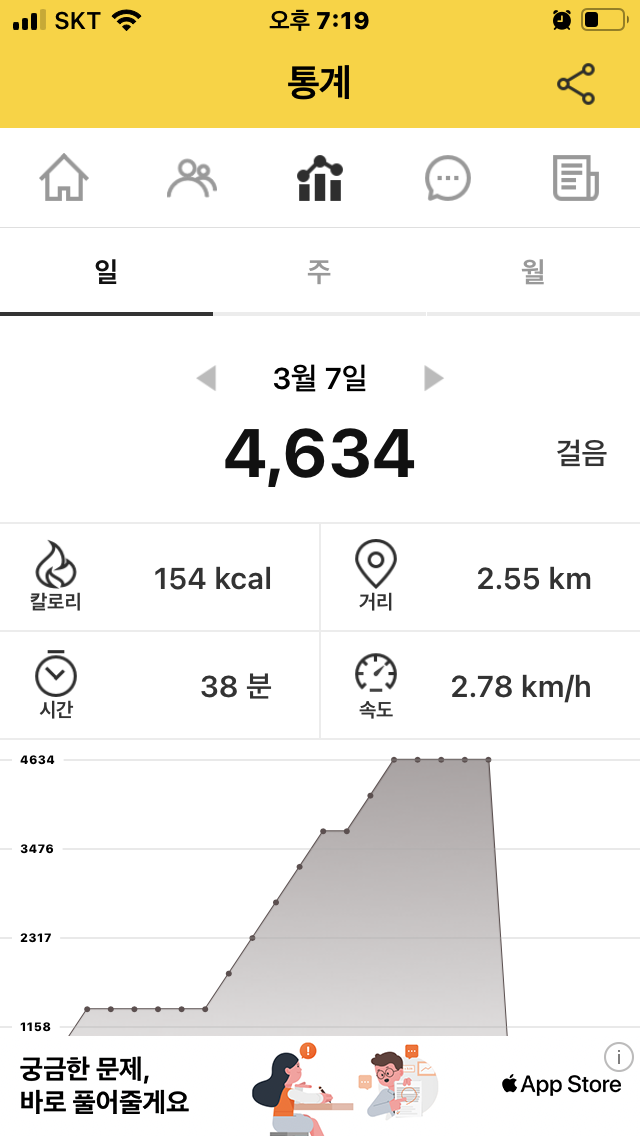
Task: Go to the home tab icon
Action: point(64,178)
